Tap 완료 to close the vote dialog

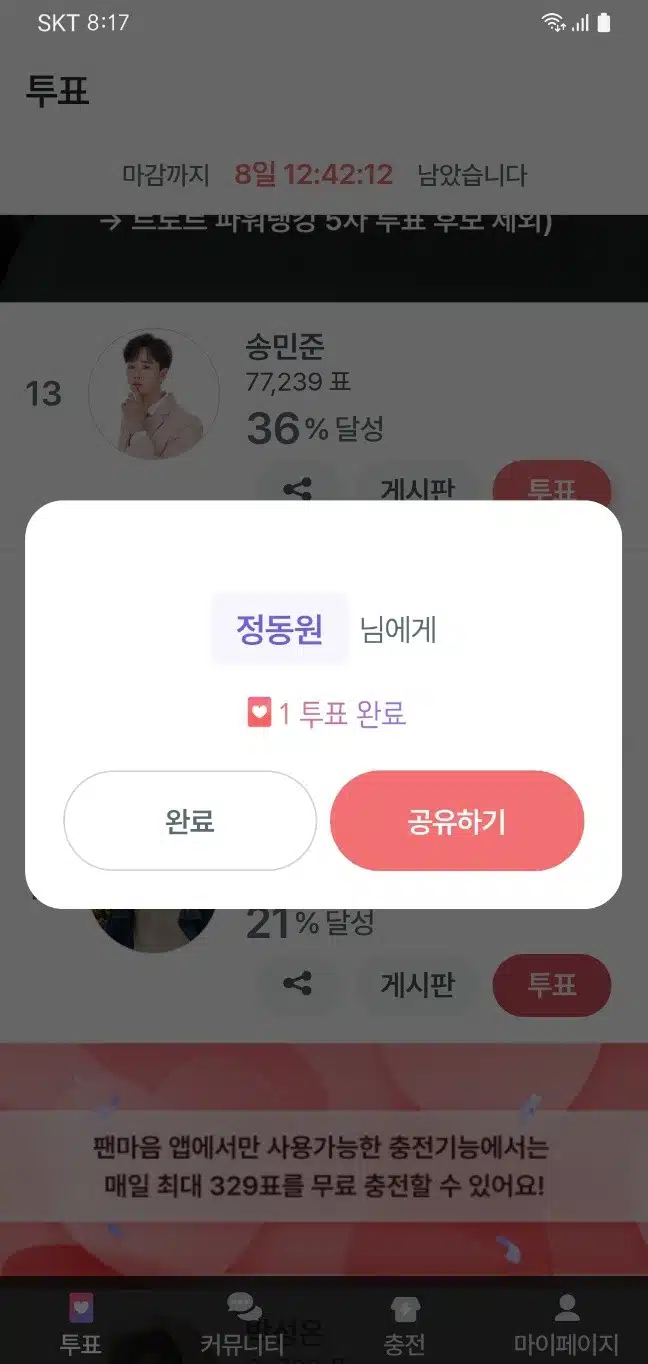190,821
